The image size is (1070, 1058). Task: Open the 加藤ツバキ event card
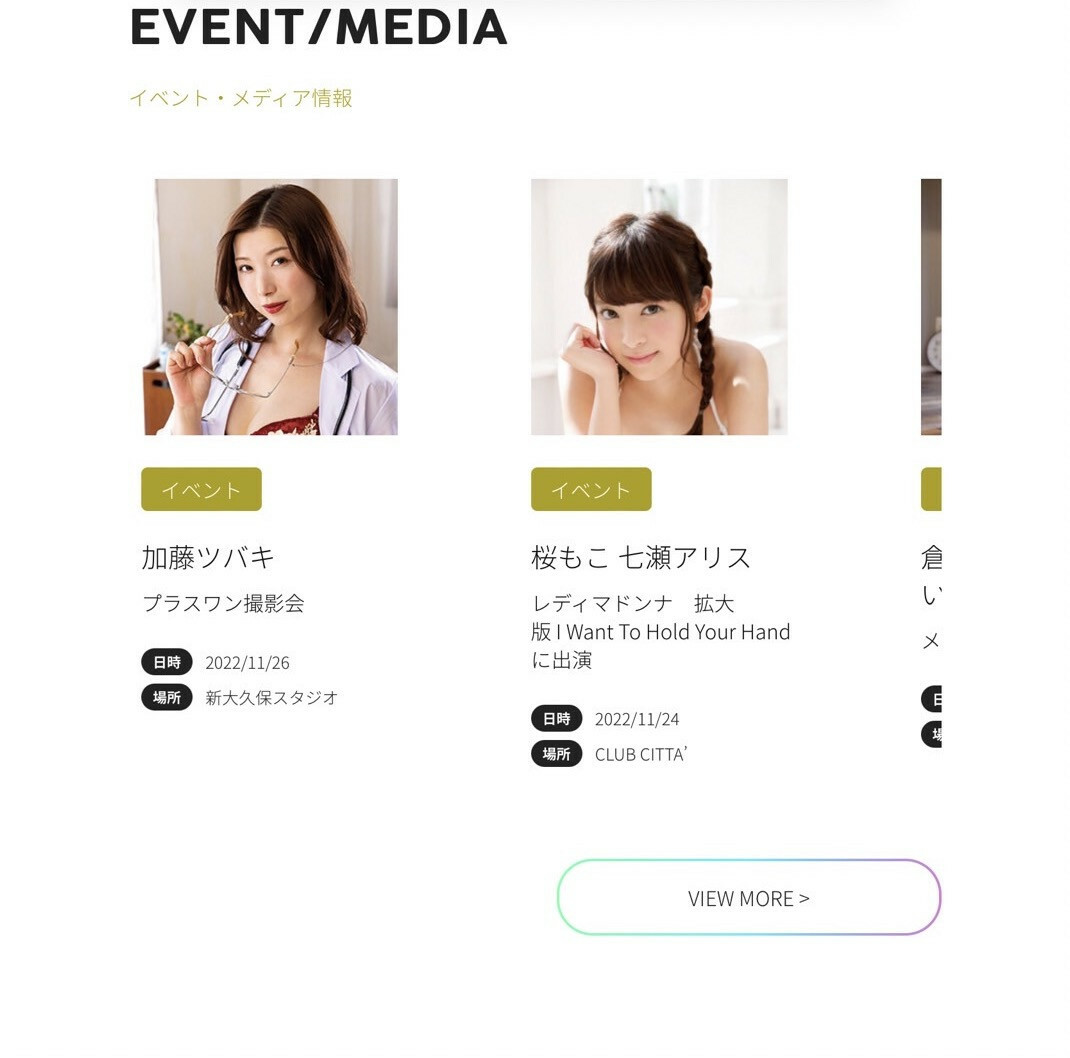click(x=270, y=307)
